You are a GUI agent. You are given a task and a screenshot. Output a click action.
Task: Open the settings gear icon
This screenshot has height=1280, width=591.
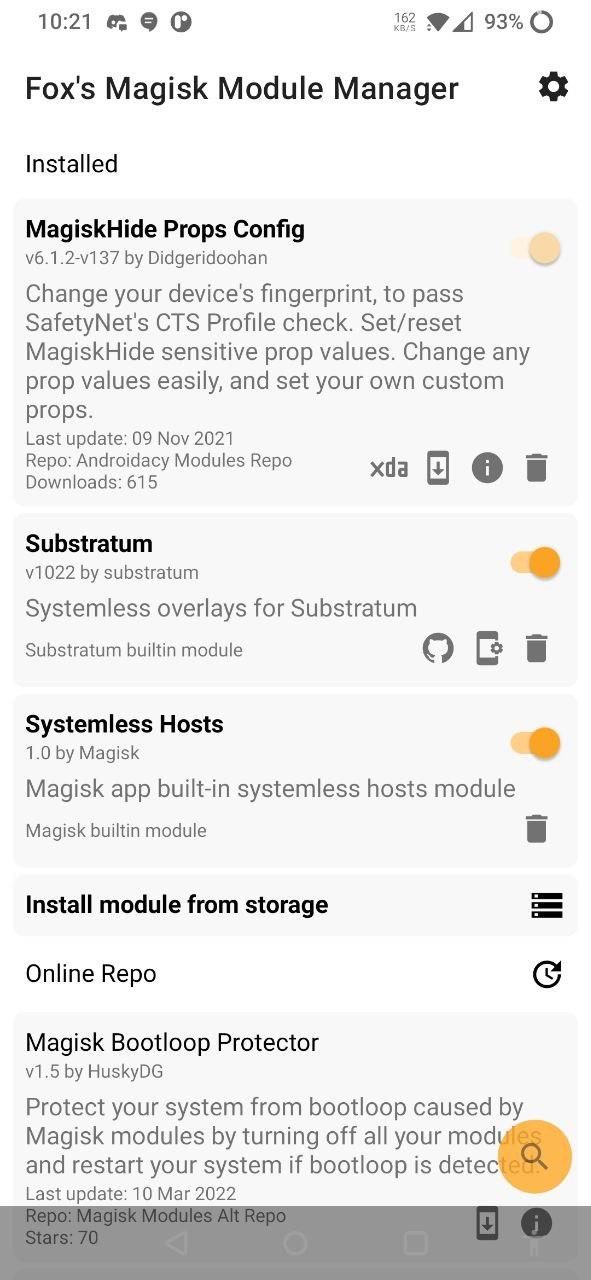click(553, 87)
